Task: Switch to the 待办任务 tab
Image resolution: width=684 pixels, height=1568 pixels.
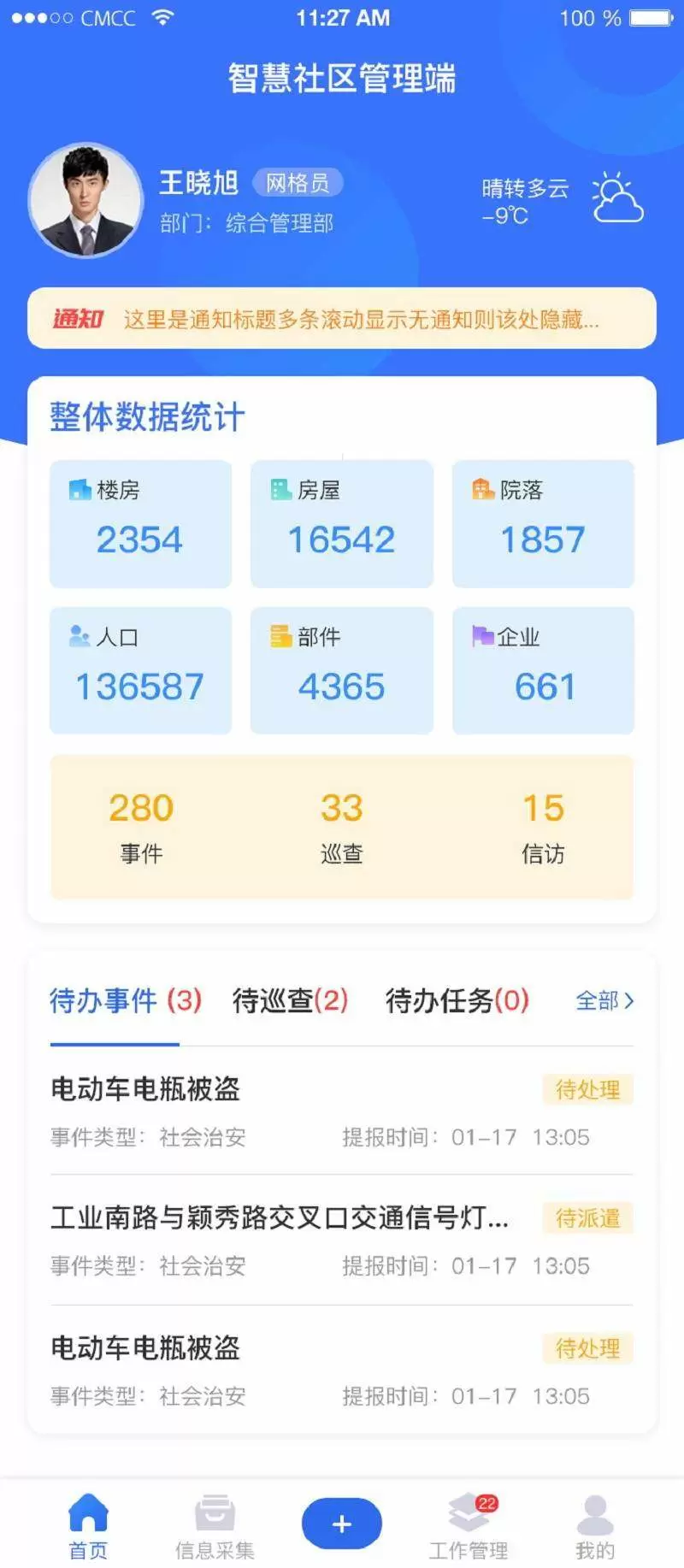Action: click(457, 1000)
